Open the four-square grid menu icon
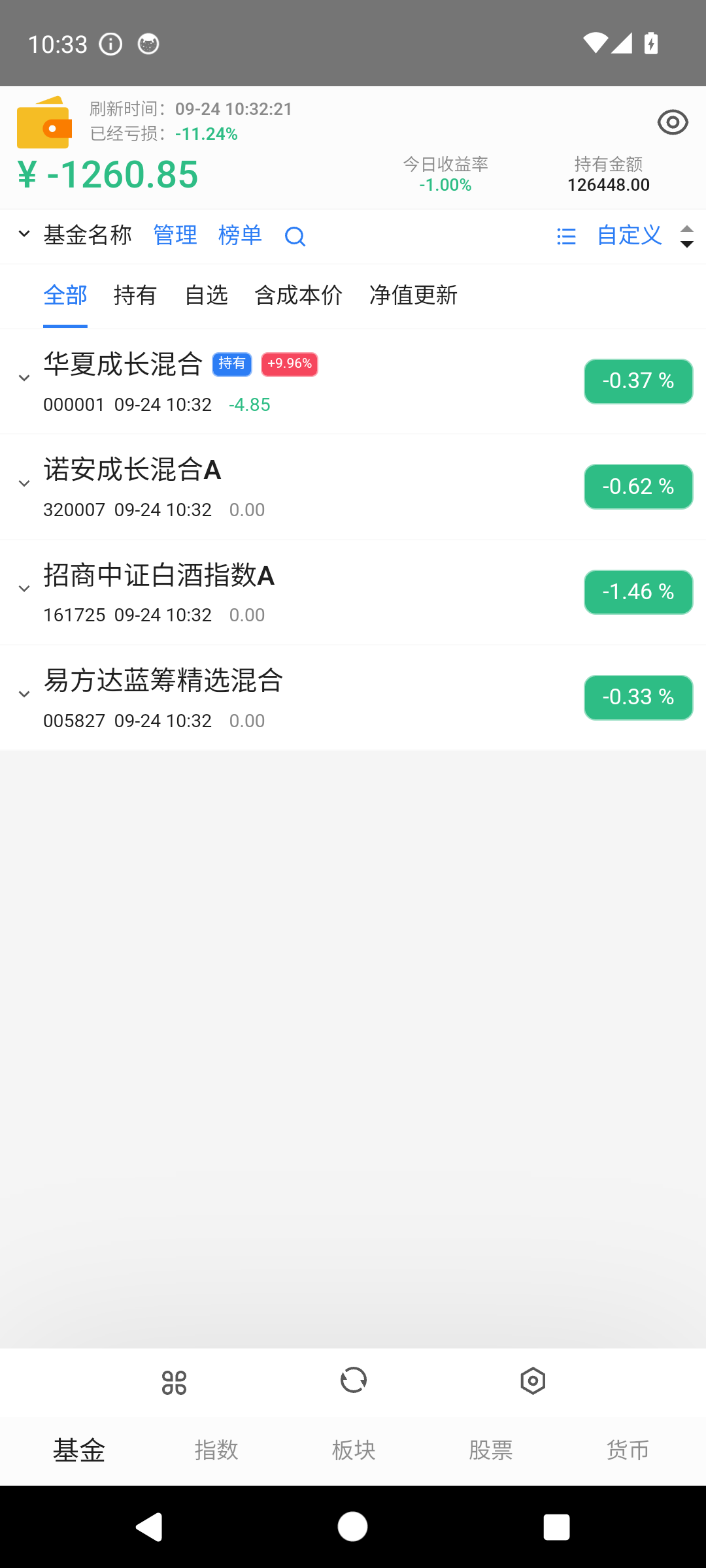This screenshot has height=1568, width=706. tap(174, 1382)
